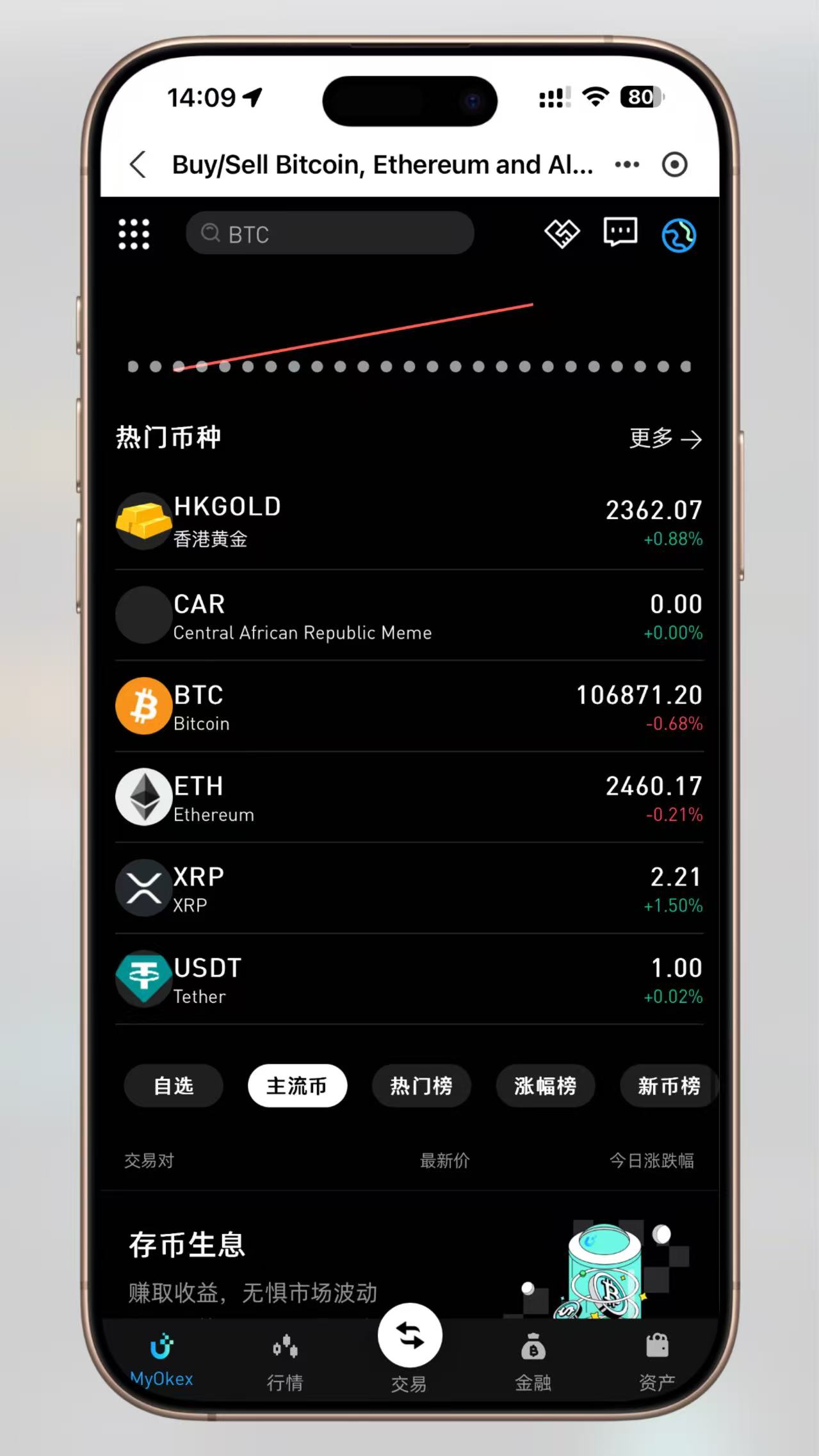Viewport: 819px width, 1456px height.
Task: Go back using the top-left arrow
Action: tap(138, 164)
